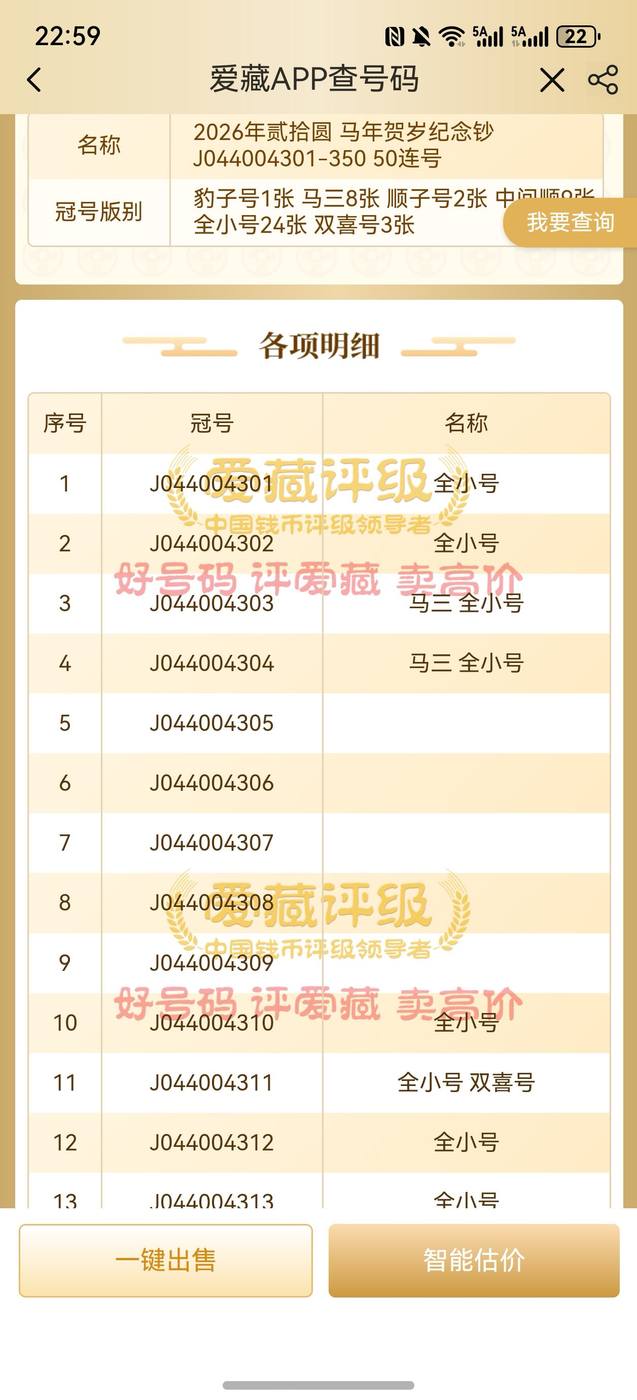Sell with 一键出售 button
This screenshot has height=1400, width=637.
click(165, 1260)
